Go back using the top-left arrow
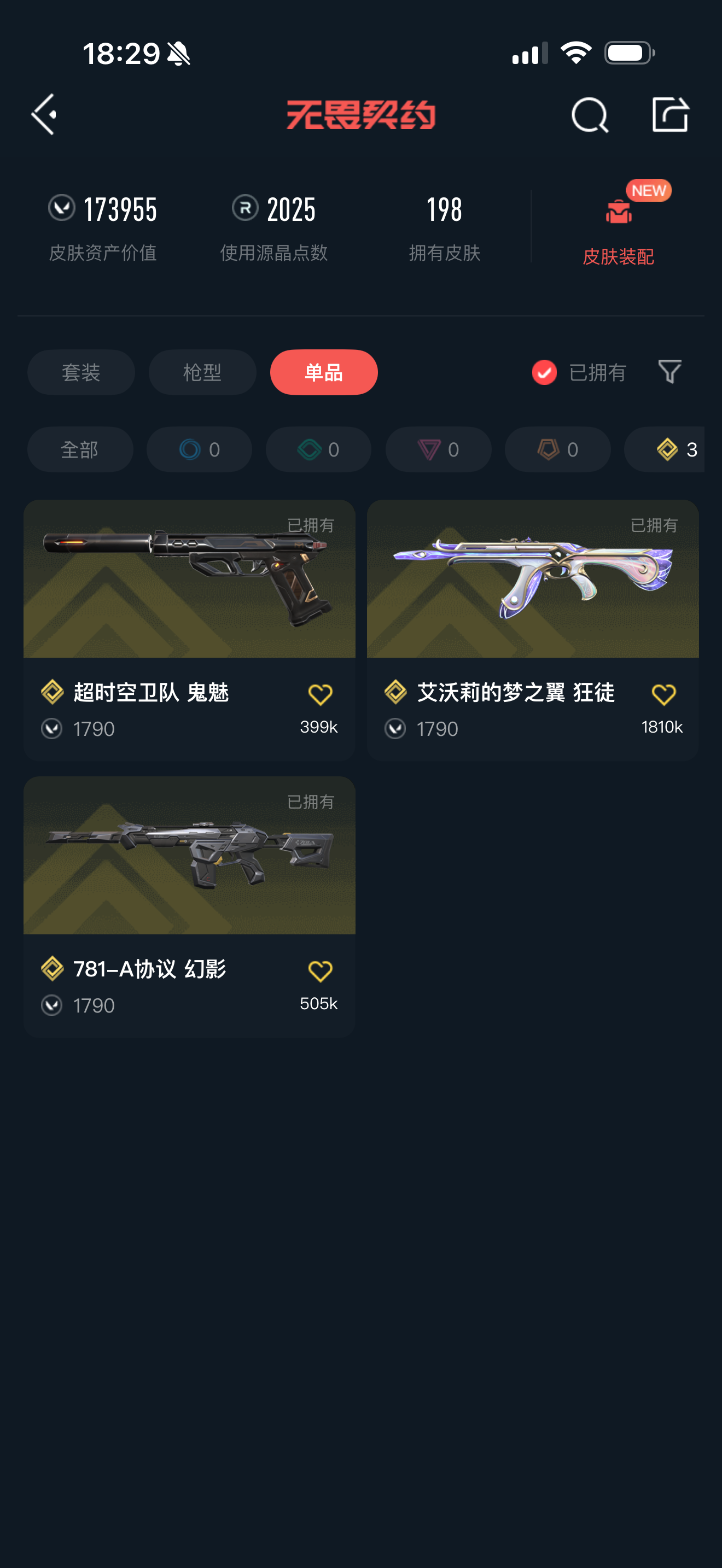Image resolution: width=722 pixels, height=1568 pixels. coord(44,114)
